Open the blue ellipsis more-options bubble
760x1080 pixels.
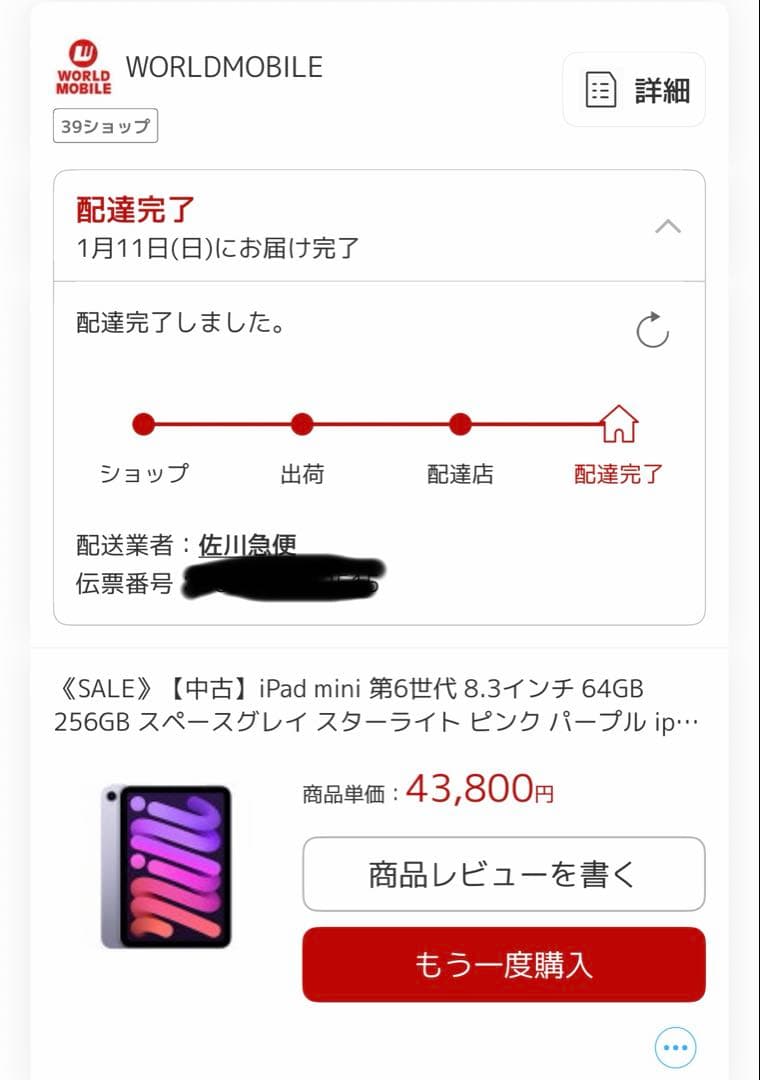pyautogui.click(x=675, y=1047)
